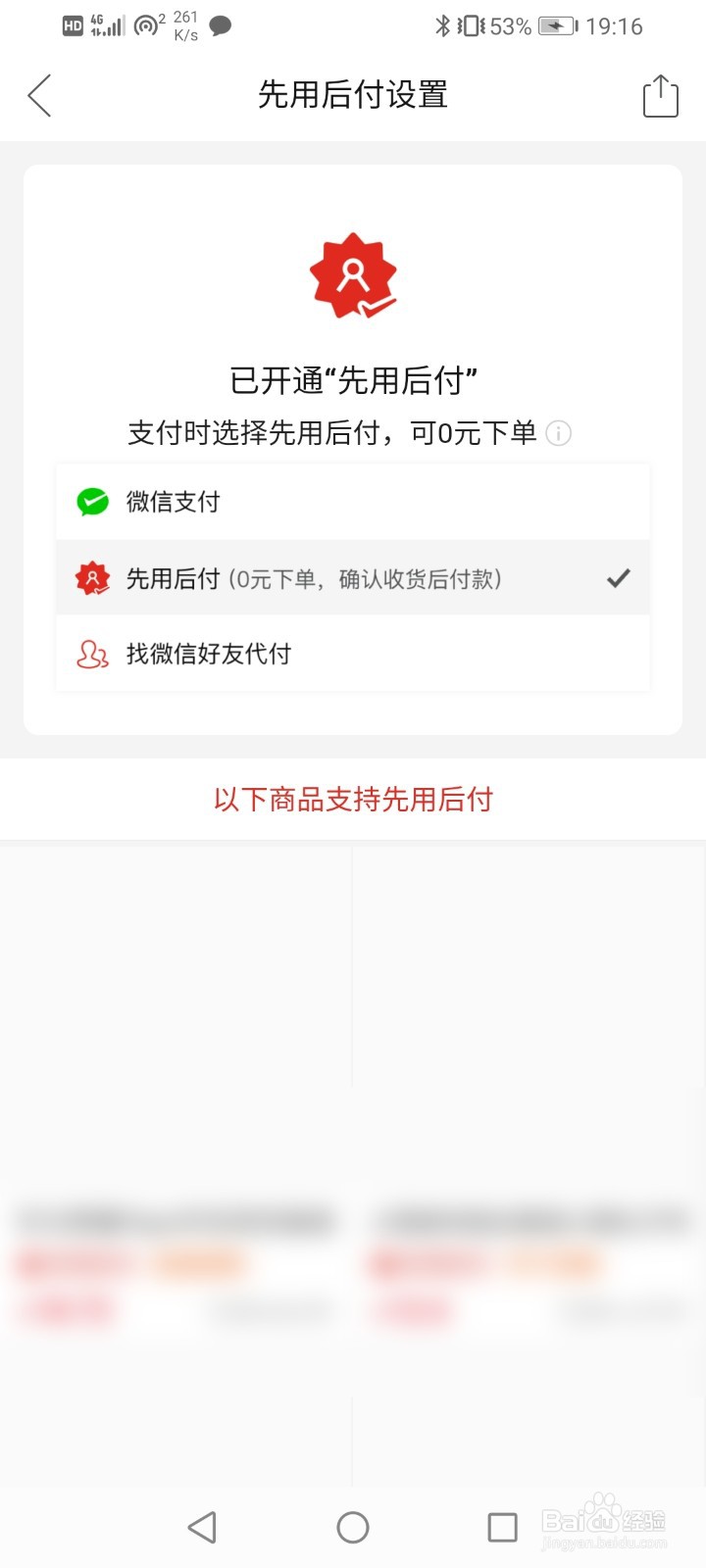Tap the checkmark beside 先用后付
Image resolution: width=706 pixels, height=1568 pixels.
tap(618, 577)
